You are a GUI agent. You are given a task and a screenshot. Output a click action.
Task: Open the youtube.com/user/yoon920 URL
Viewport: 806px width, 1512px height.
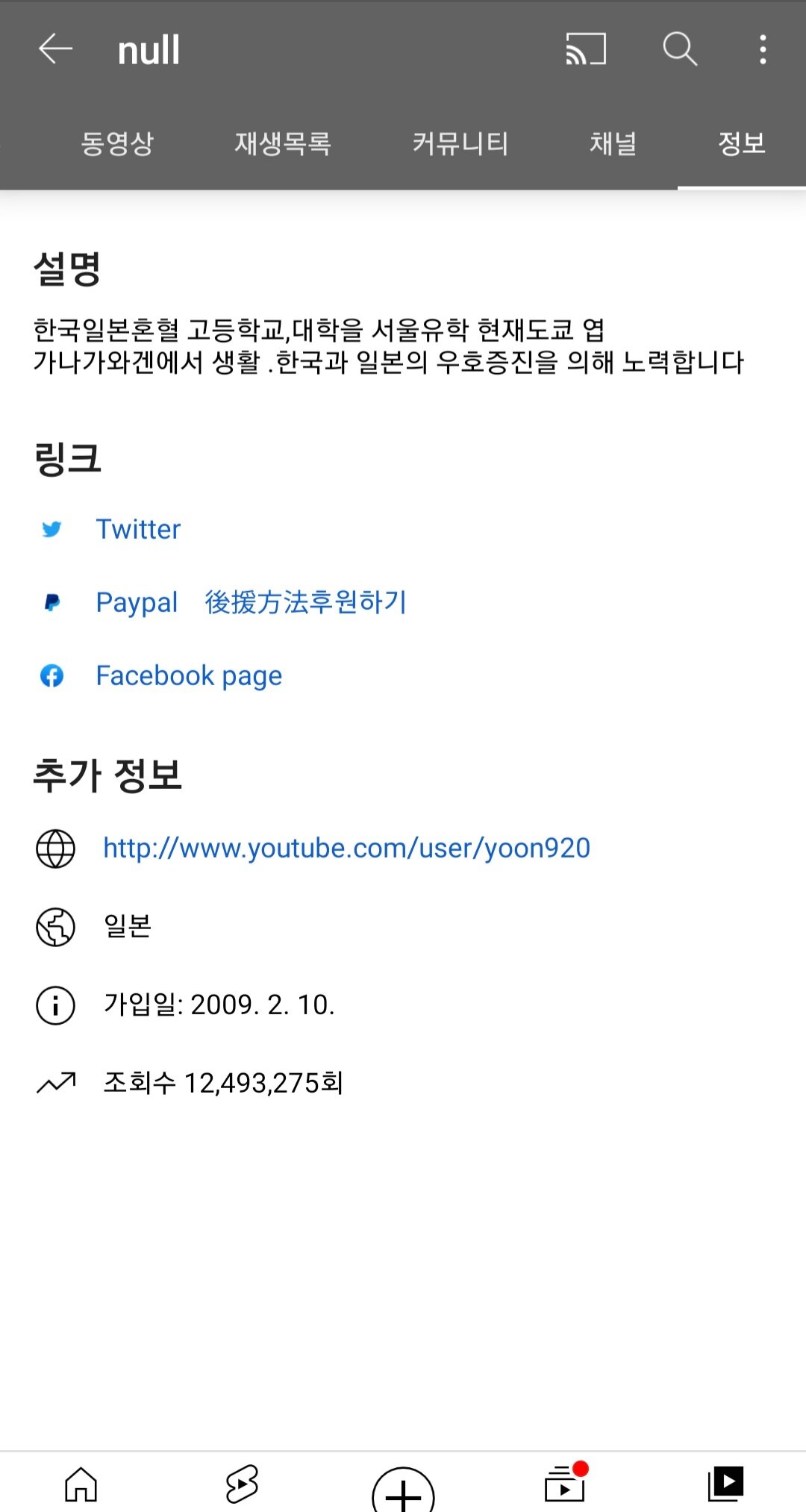click(346, 848)
